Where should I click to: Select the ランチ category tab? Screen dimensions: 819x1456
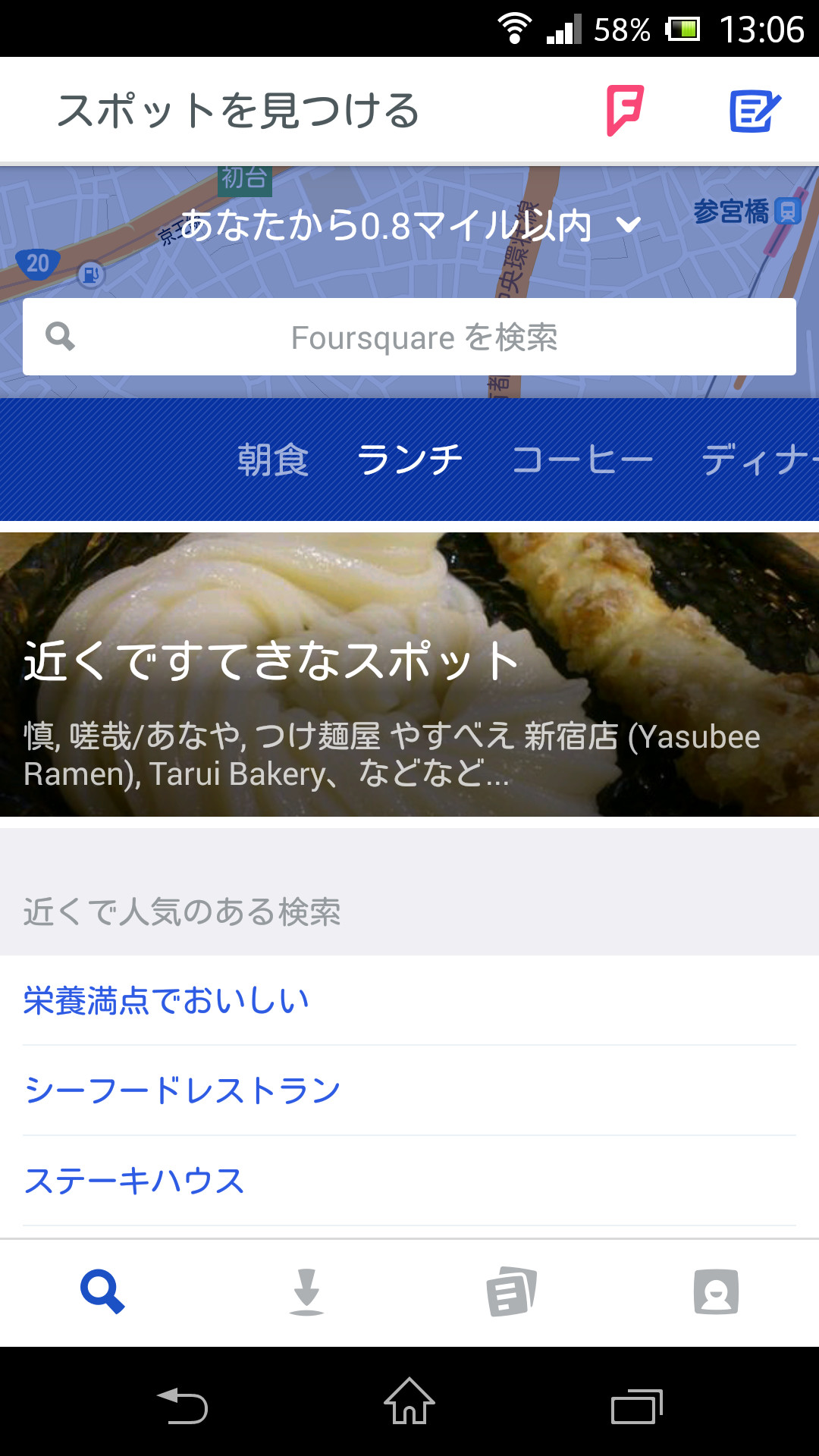409,457
